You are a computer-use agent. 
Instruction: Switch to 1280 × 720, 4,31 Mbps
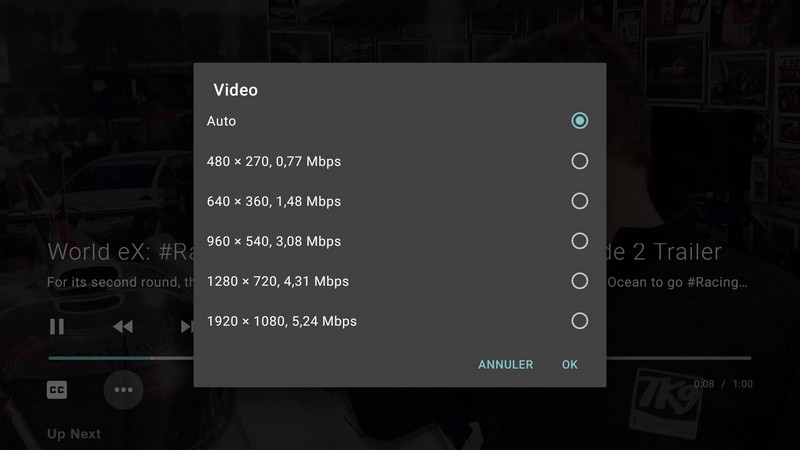579,281
